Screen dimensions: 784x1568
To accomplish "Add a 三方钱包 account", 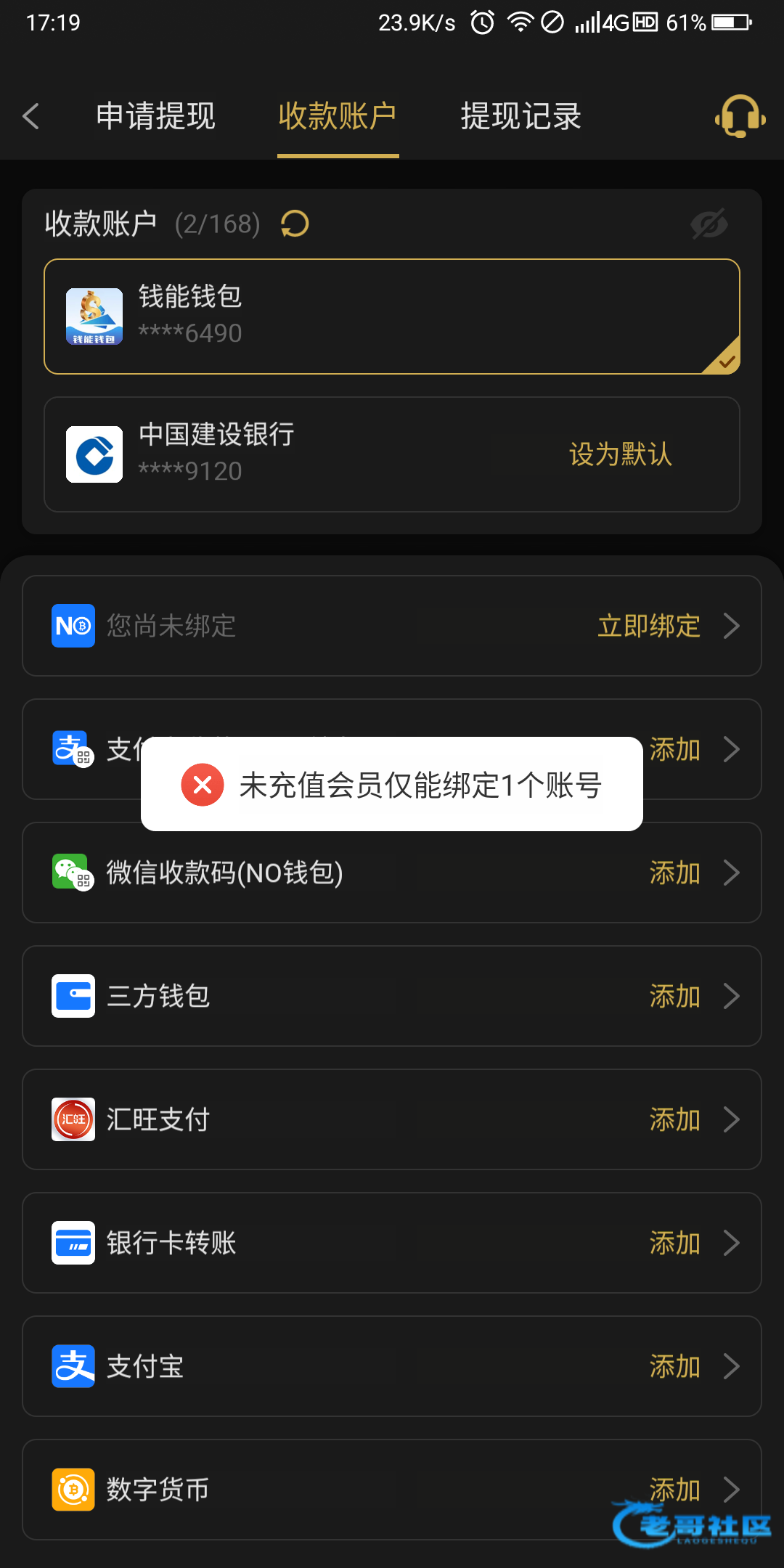I will 674,996.
